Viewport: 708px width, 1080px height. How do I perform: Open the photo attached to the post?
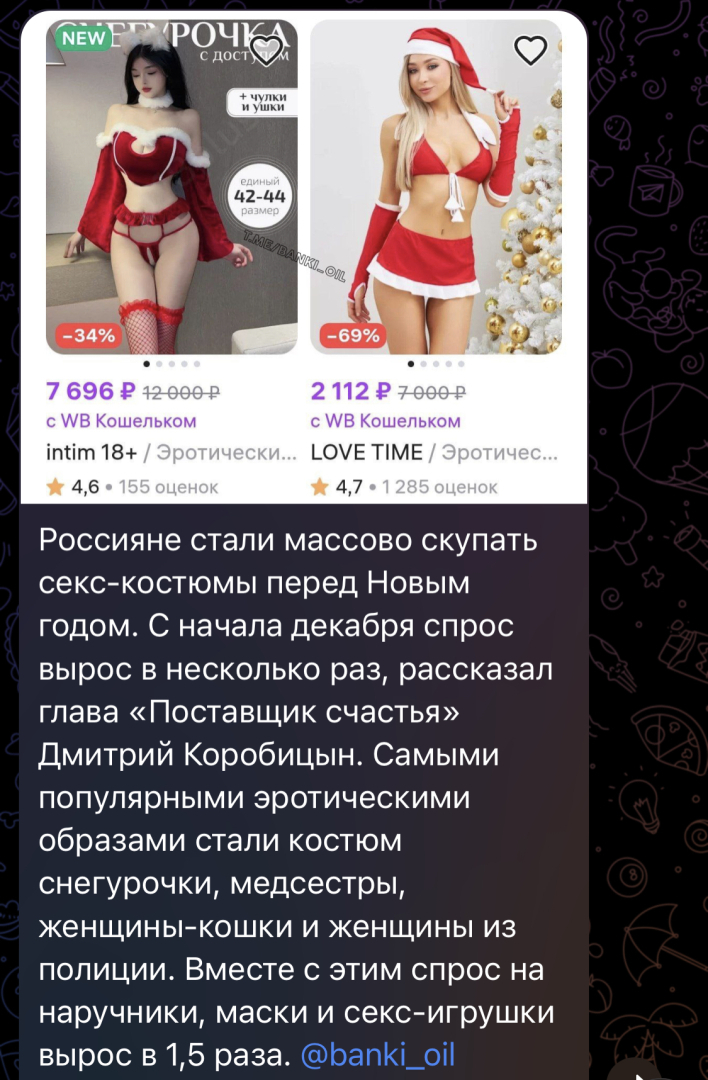click(x=303, y=255)
